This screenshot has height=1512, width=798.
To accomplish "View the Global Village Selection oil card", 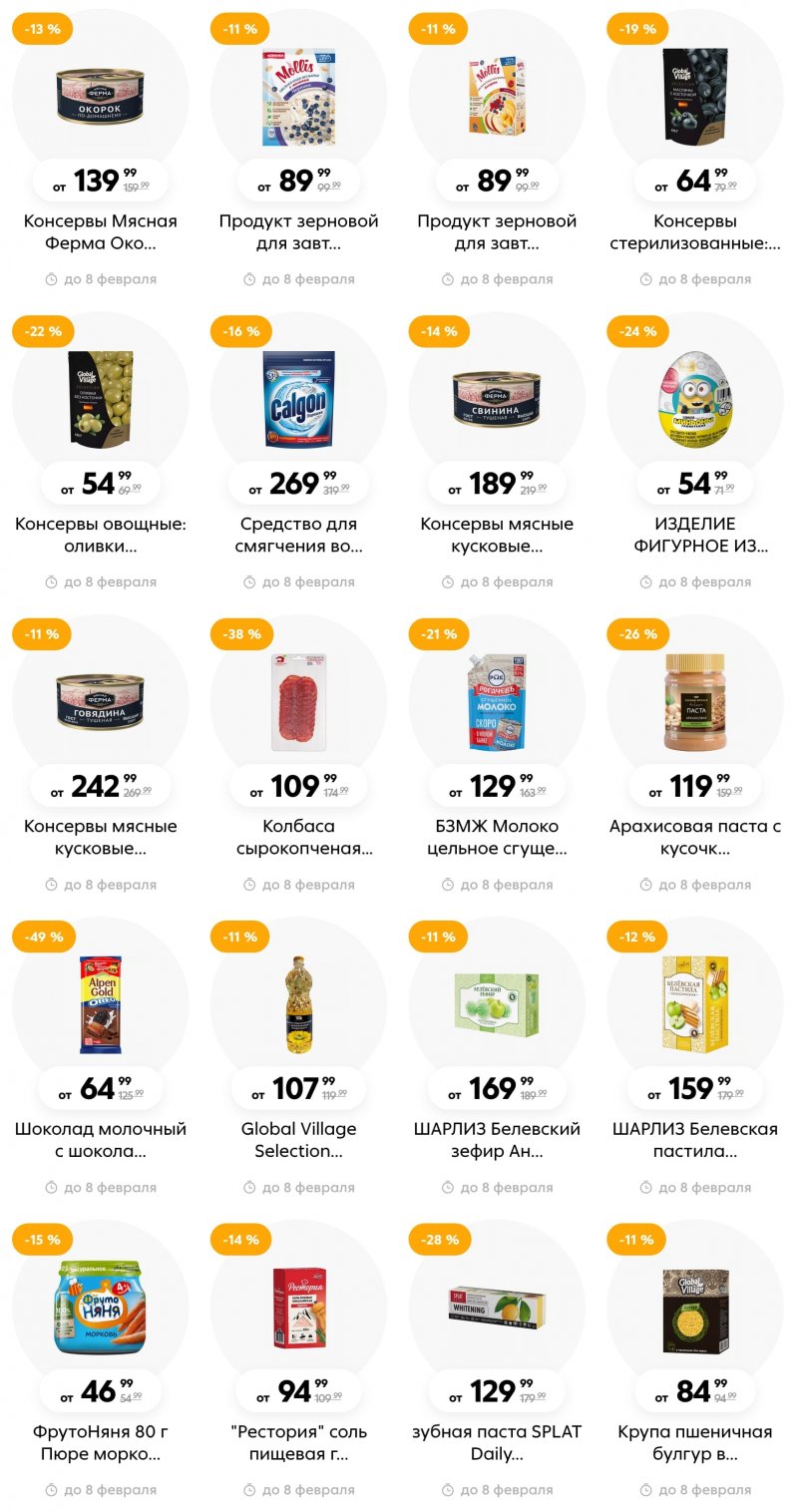I will [x=298, y=1005].
